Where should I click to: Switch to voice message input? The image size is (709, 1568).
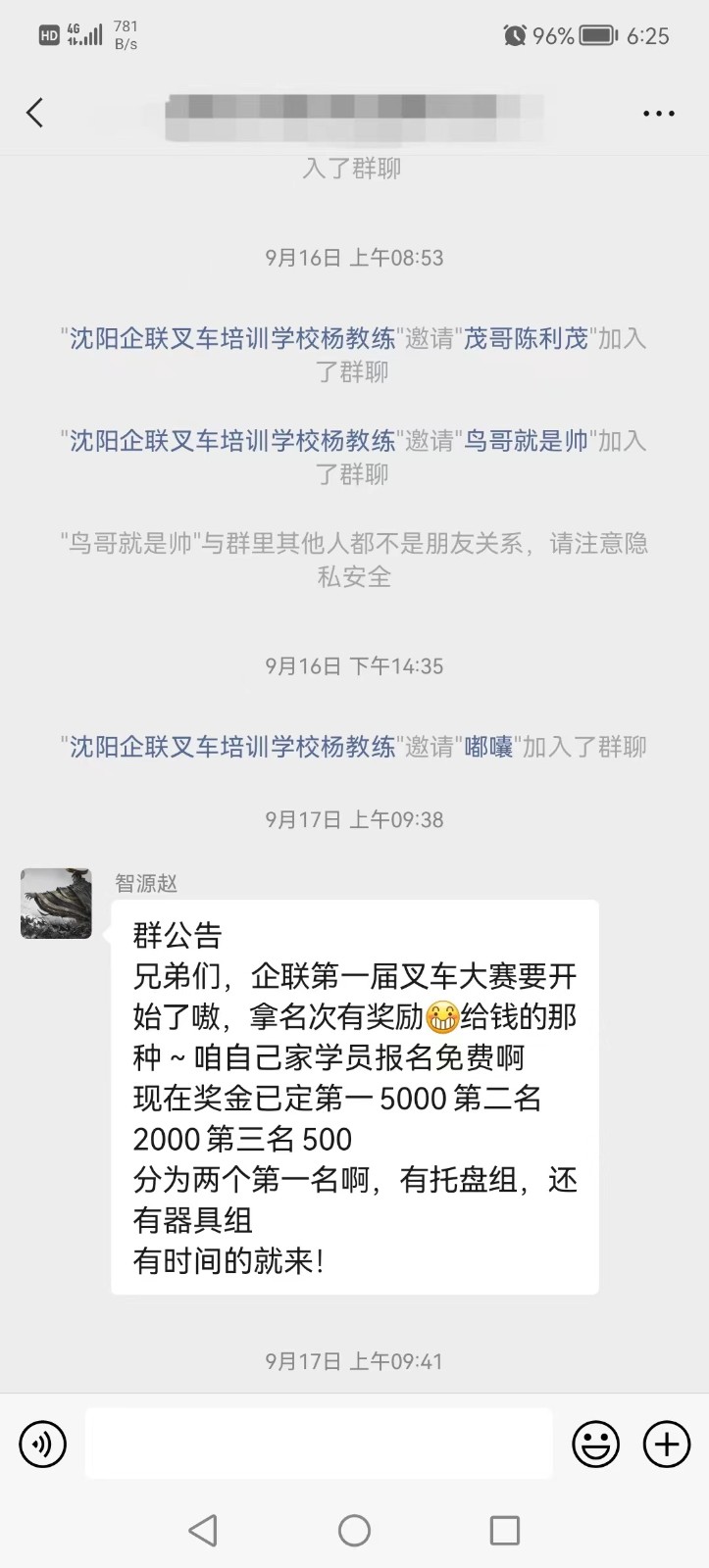(x=43, y=1444)
